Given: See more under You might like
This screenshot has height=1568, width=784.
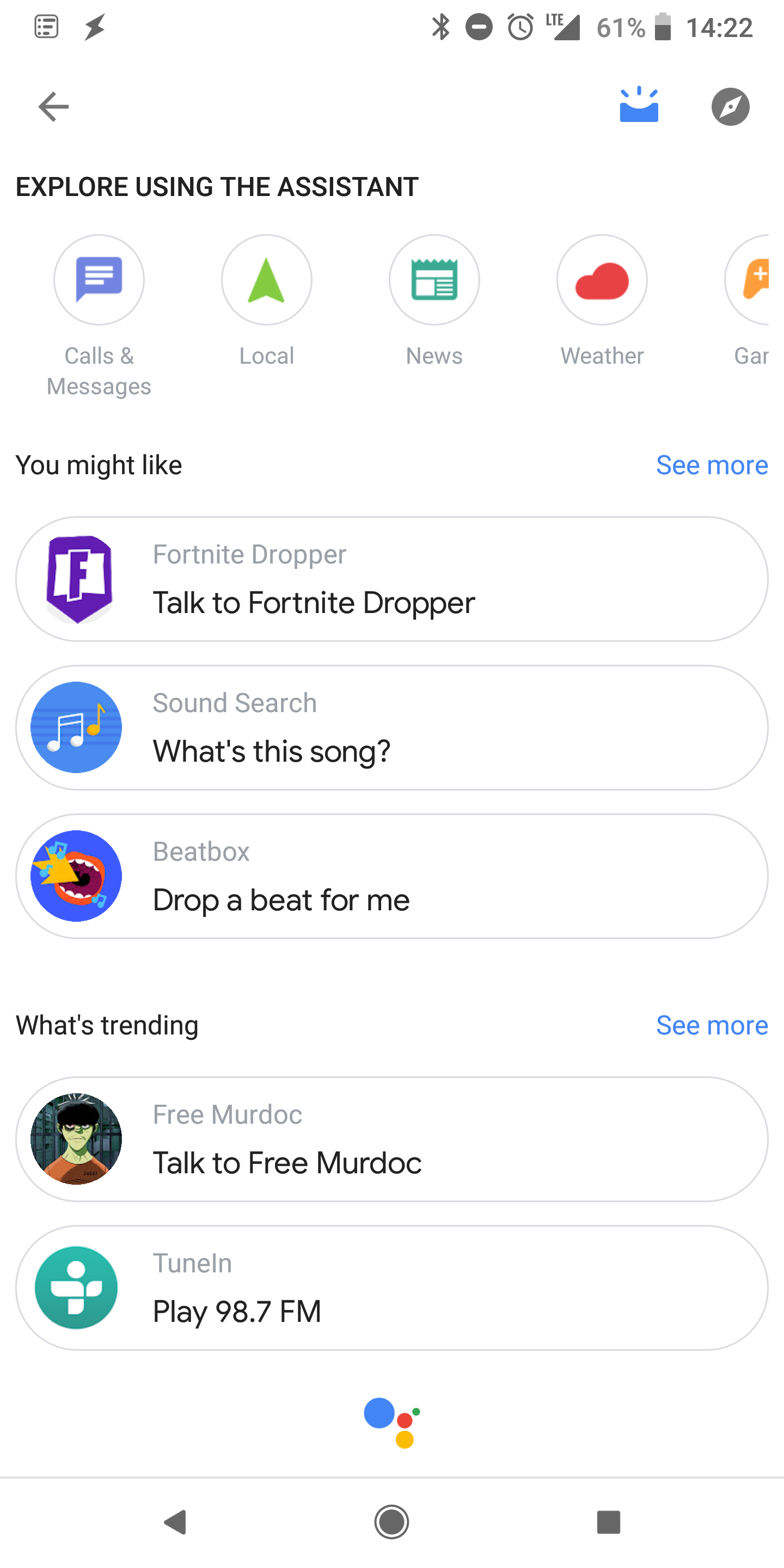Looking at the screenshot, I should tap(711, 465).
